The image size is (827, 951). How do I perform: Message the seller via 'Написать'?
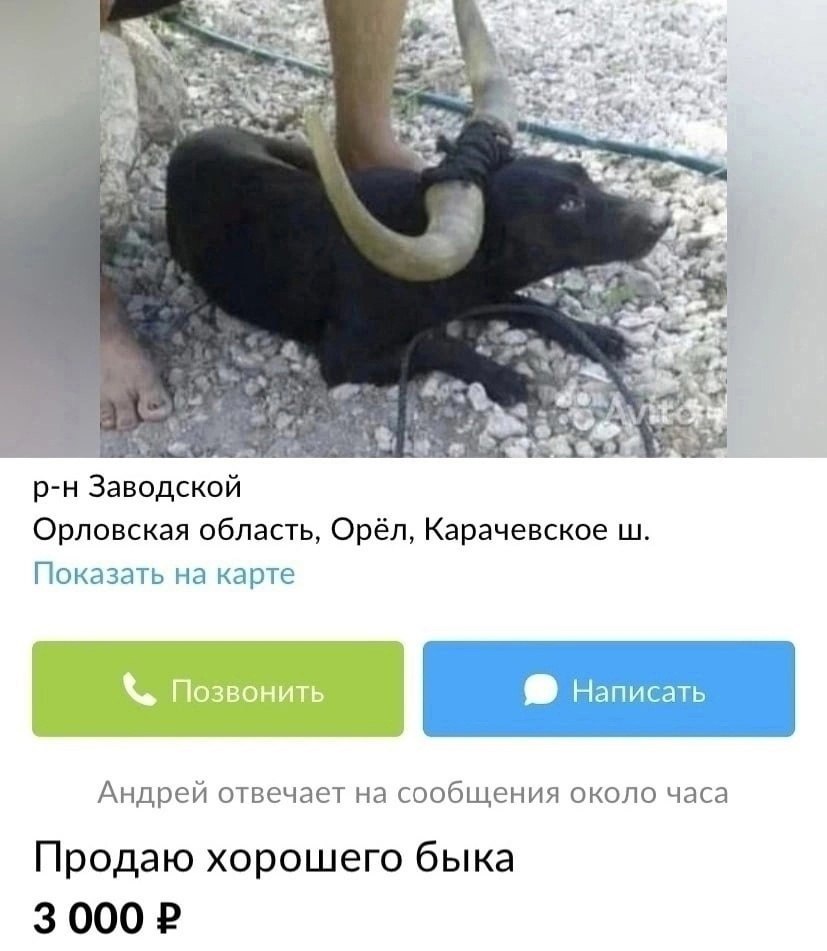[x=608, y=689]
